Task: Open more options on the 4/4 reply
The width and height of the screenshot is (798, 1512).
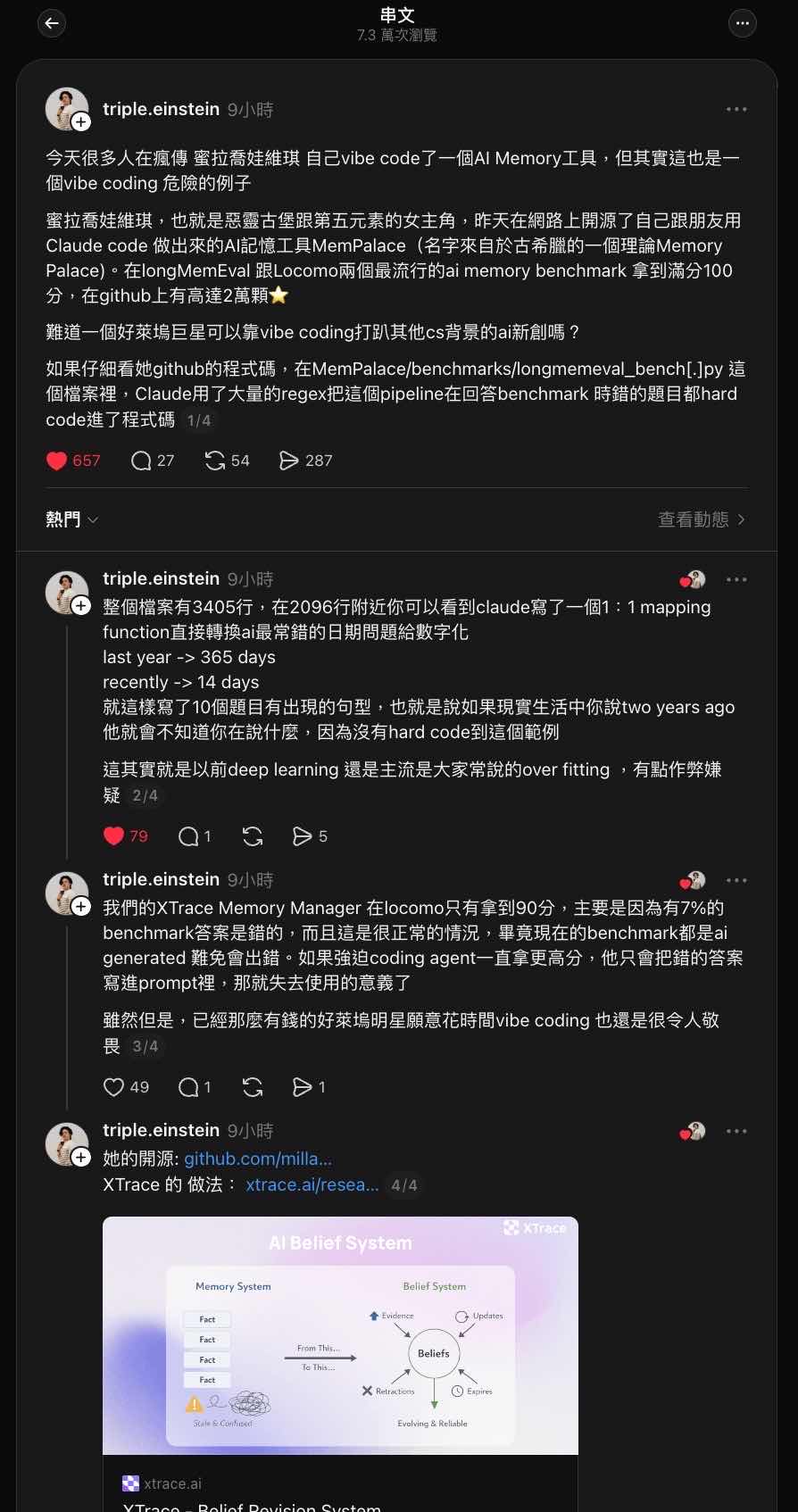Action: pos(736,1131)
